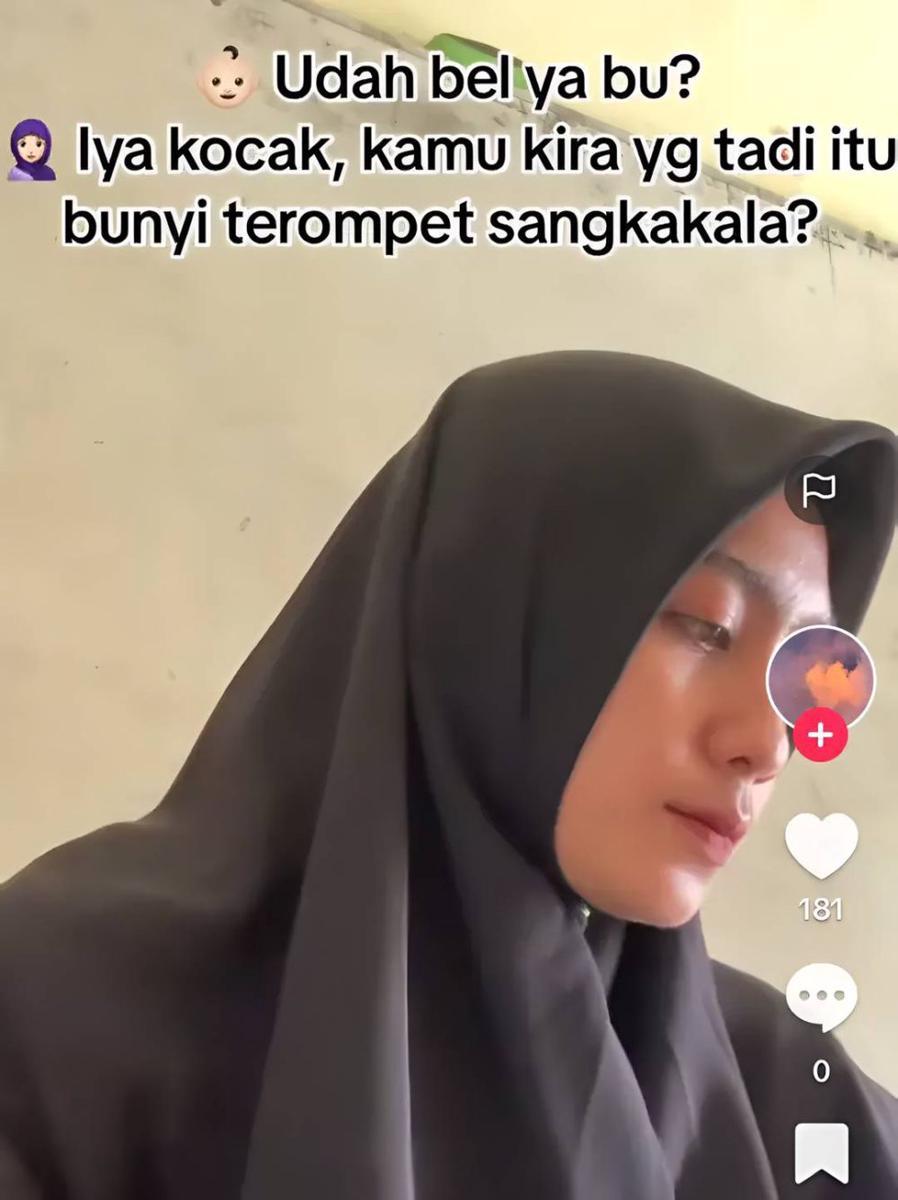Report video with the flag icon
898x1200 pixels.
point(820,489)
